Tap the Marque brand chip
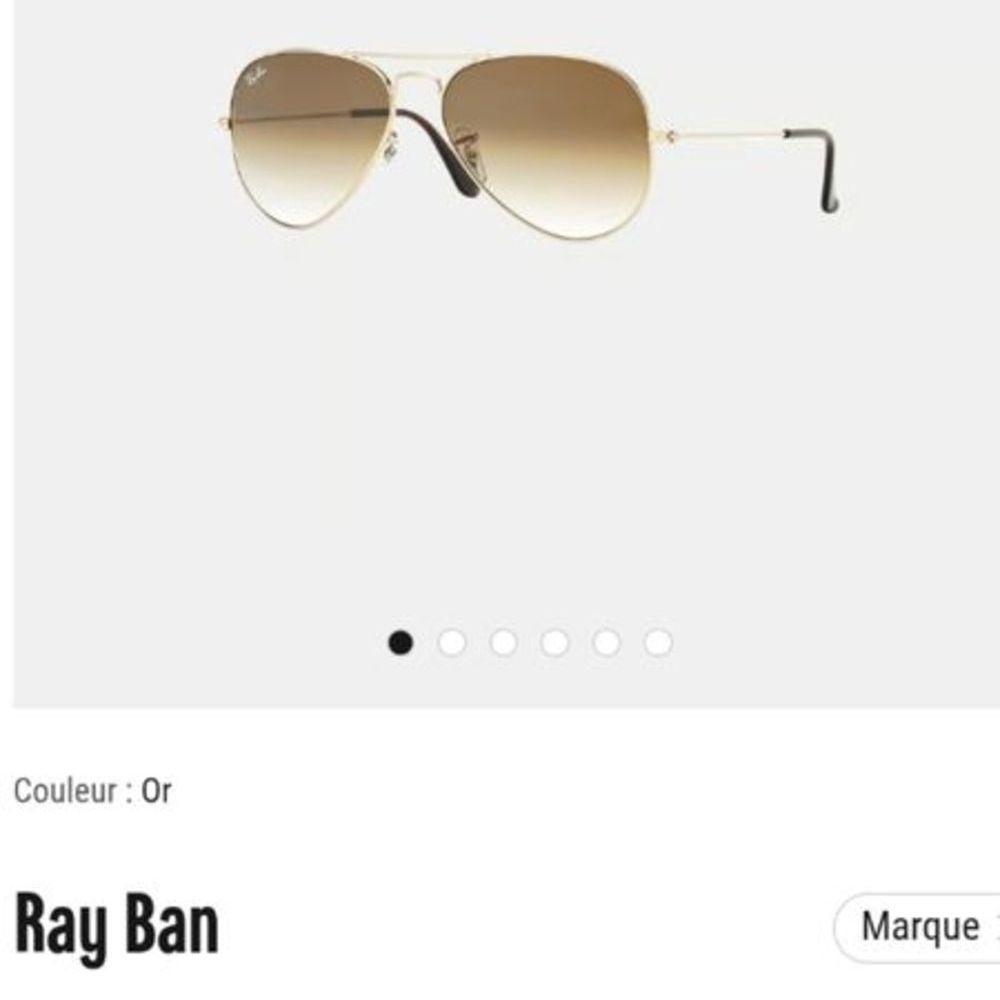 tap(920, 927)
